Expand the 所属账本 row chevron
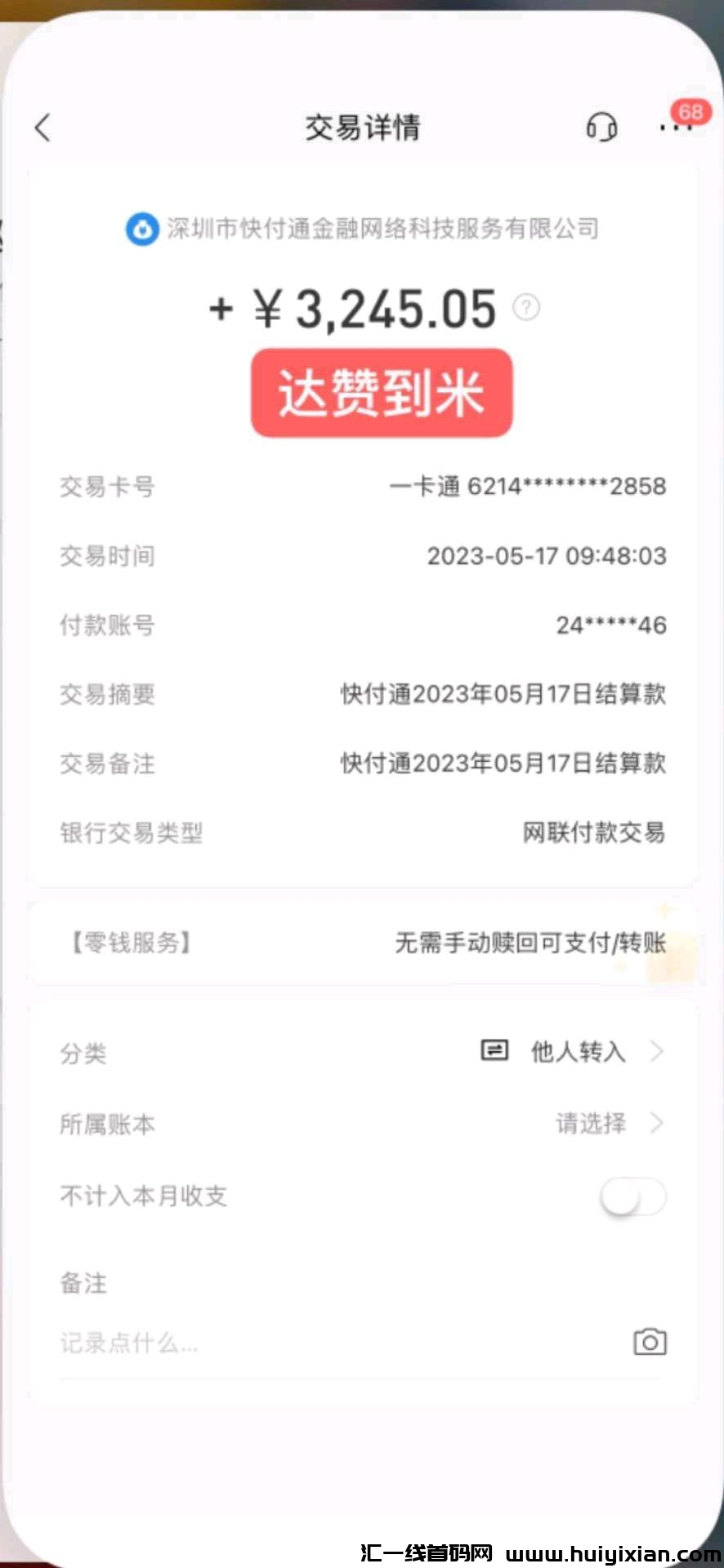This screenshot has height=1568, width=724. click(656, 1123)
